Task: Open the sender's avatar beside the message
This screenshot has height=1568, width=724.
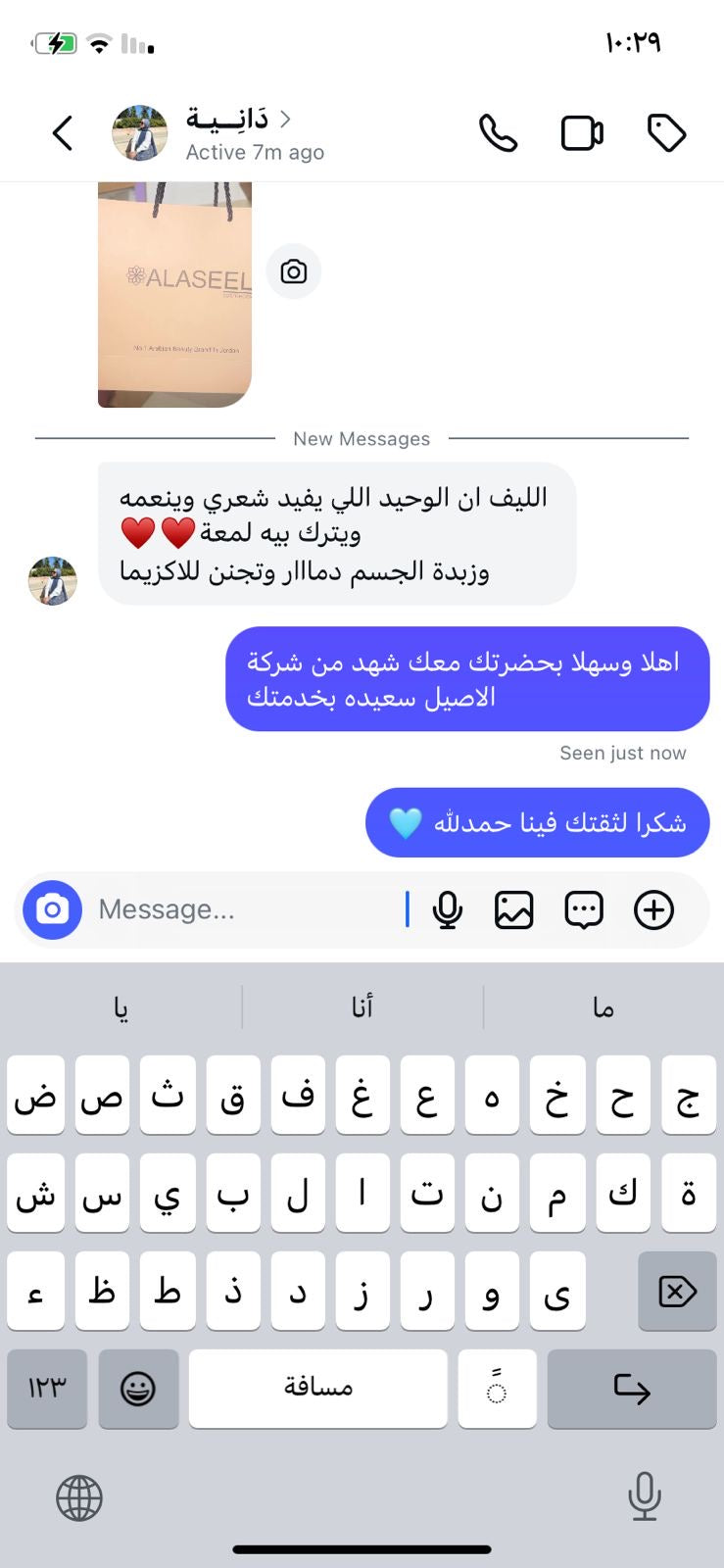Action: click(53, 581)
